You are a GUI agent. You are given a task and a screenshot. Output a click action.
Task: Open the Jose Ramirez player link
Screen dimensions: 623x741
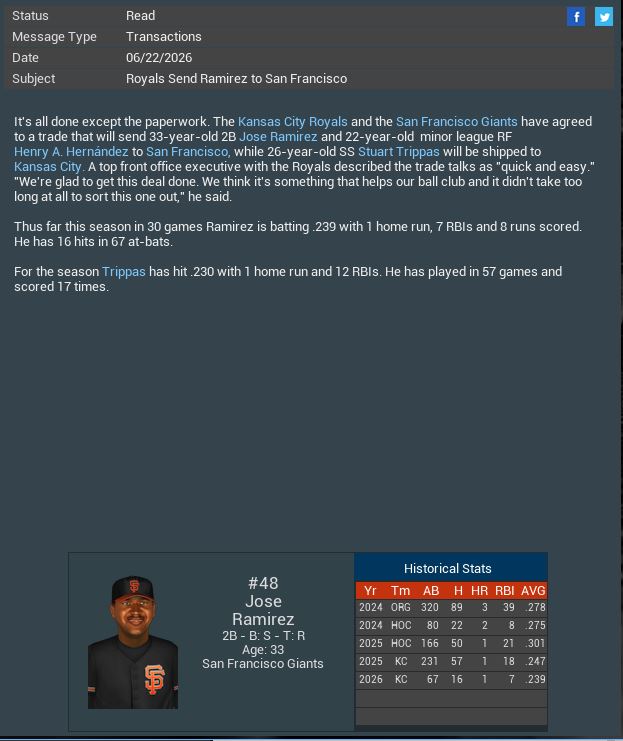coord(278,137)
